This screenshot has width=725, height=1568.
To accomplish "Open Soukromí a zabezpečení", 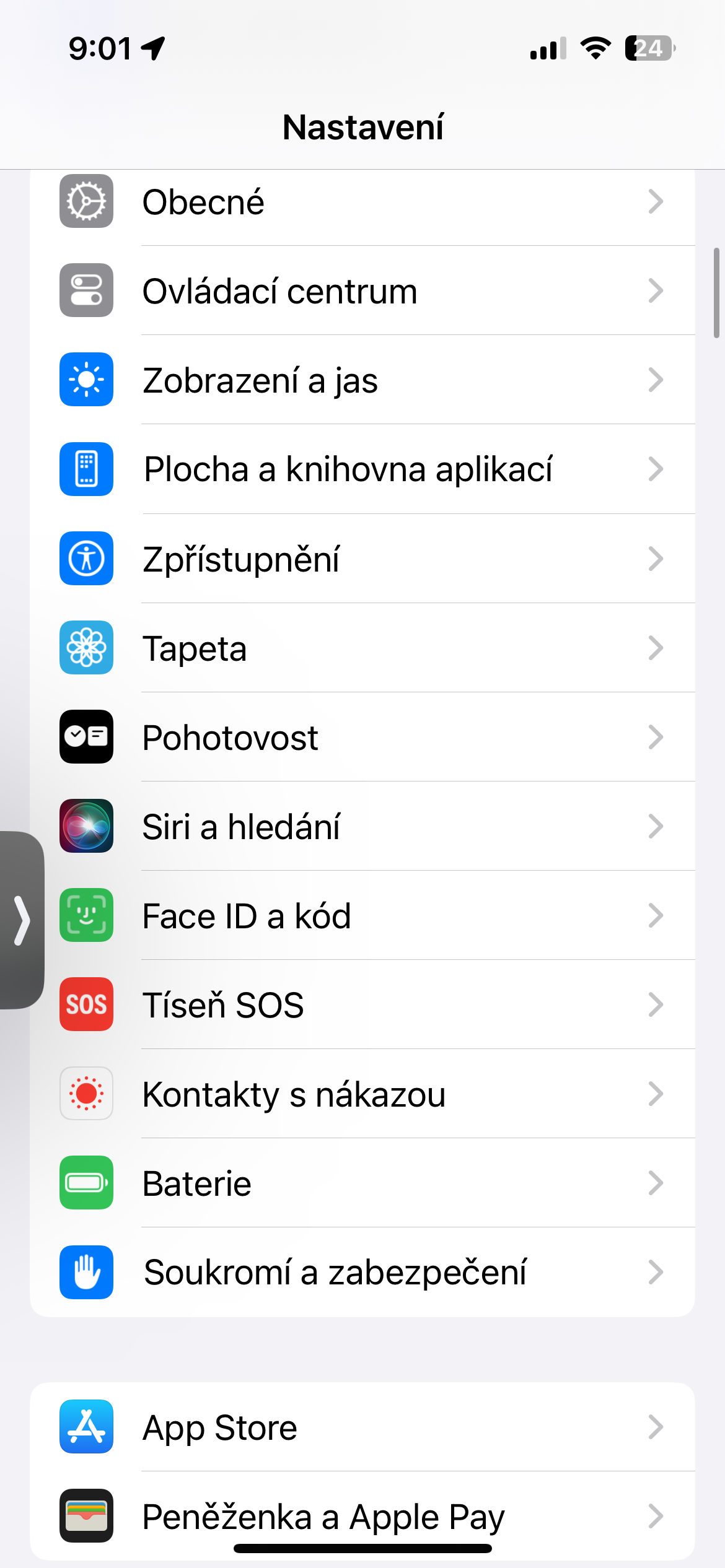I will point(362,1272).
